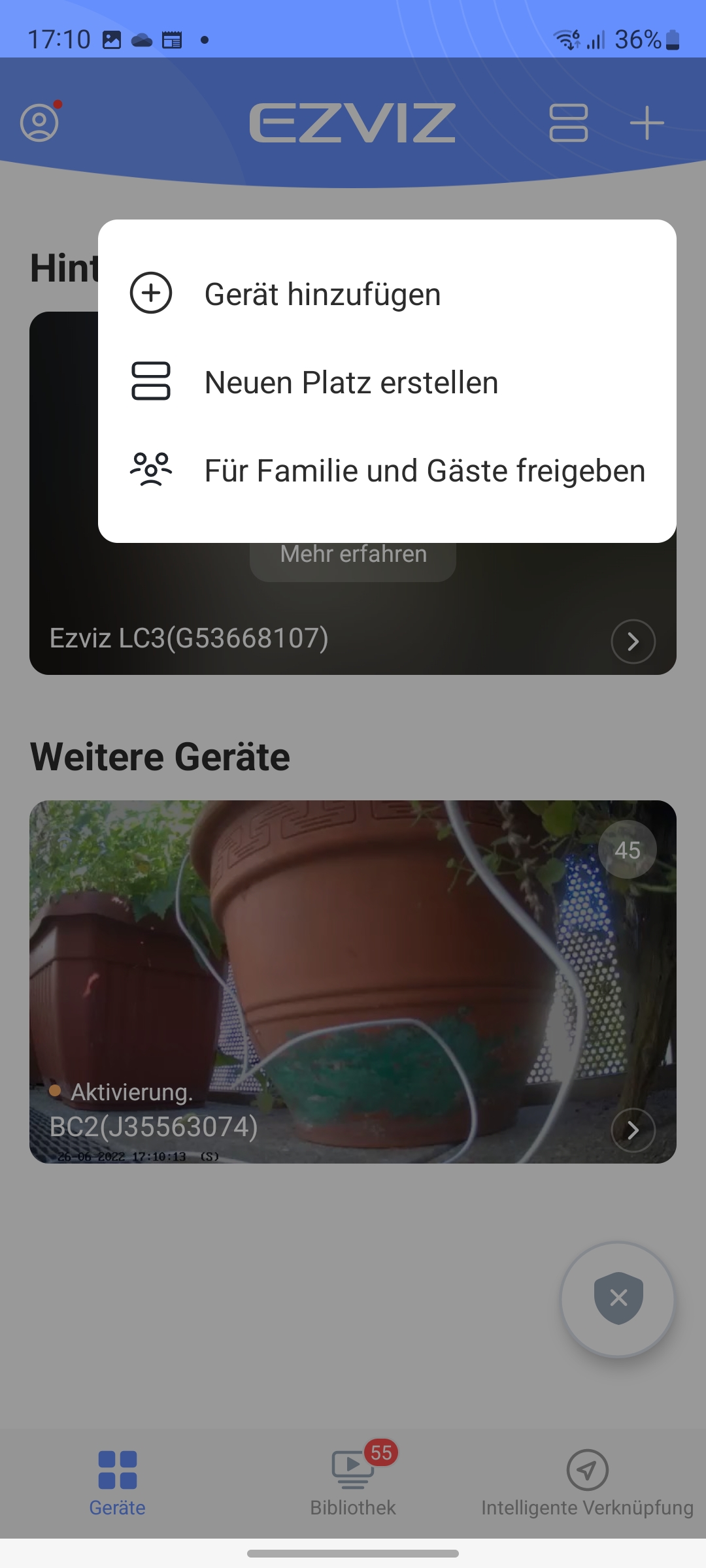Switch device layout view in the header
This screenshot has height=1568, width=706.
pyautogui.click(x=568, y=123)
